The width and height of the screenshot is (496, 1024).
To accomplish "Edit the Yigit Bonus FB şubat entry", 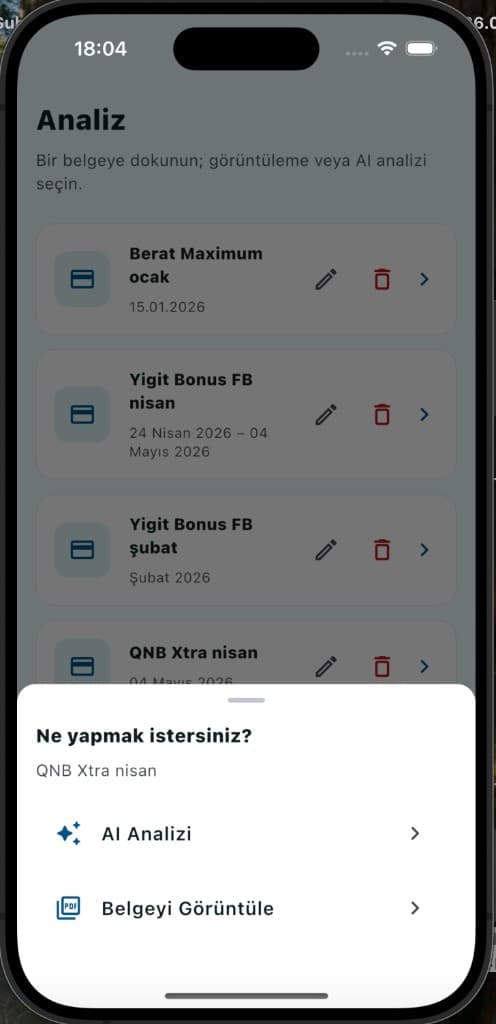I will tap(326, 550).
